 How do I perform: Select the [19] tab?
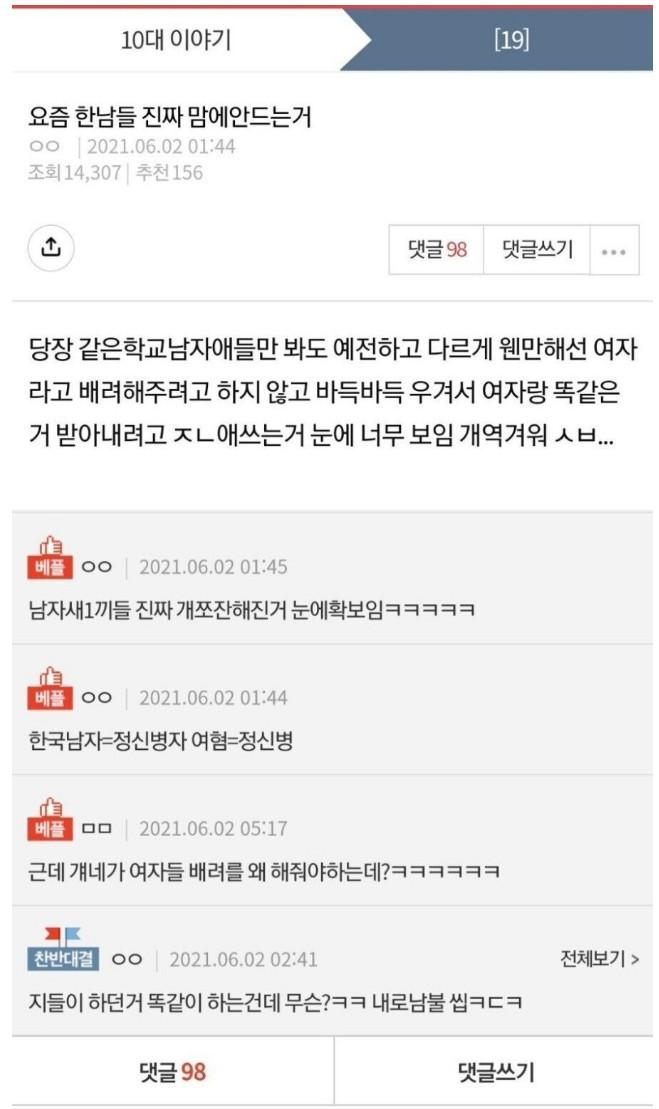pos(511,40)
